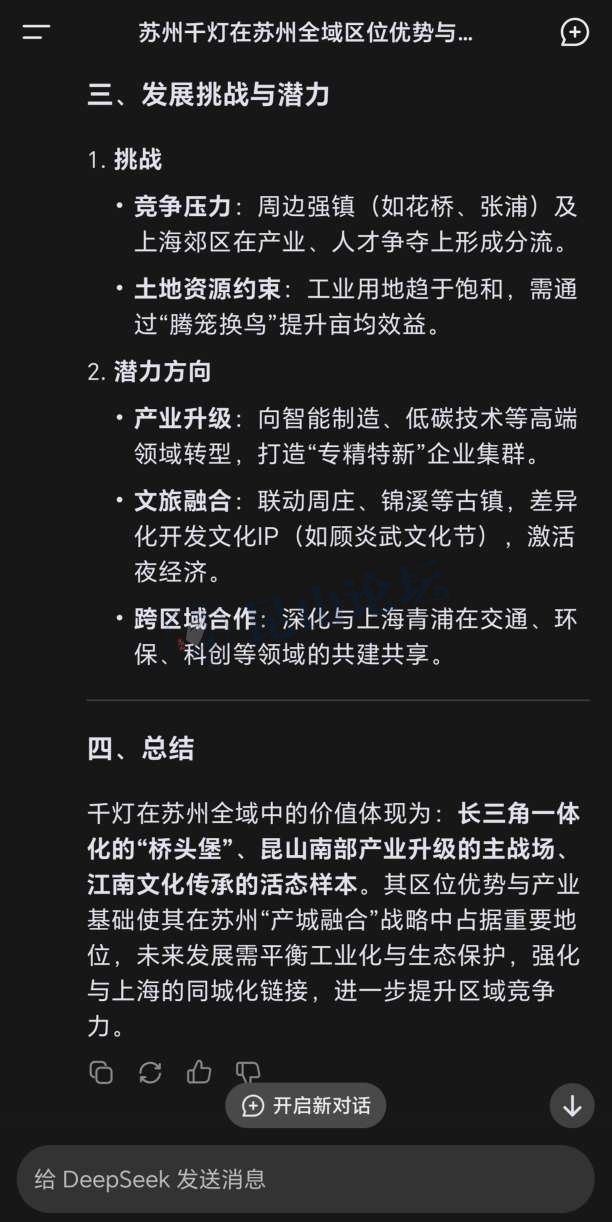This screenshot has width=612, height=1222.
Task: Start a new chat from header icon
Action: [574, 33]
